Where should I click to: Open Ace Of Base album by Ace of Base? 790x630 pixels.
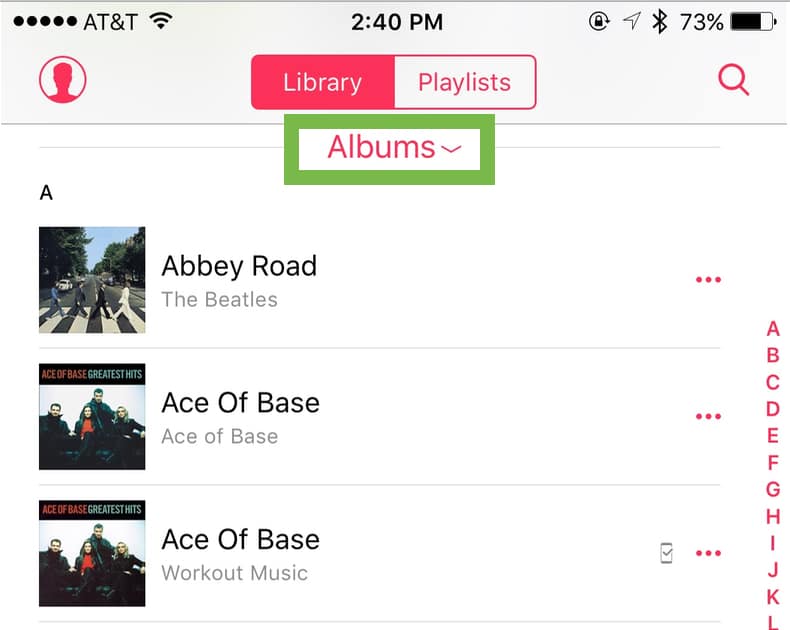[240, 417]
